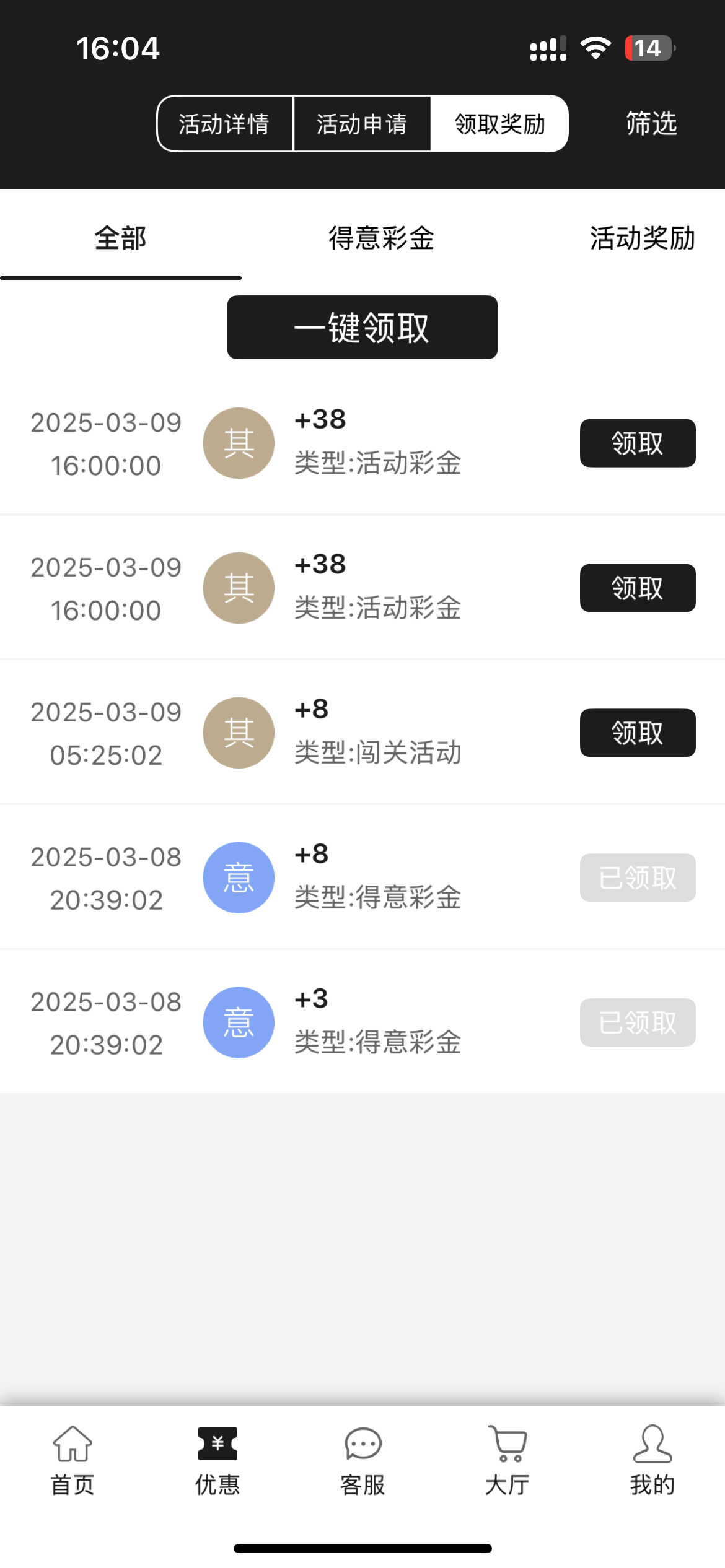Go to the 首页 tab
This screenshot has width=725, height=1568.
(72, 1460)
